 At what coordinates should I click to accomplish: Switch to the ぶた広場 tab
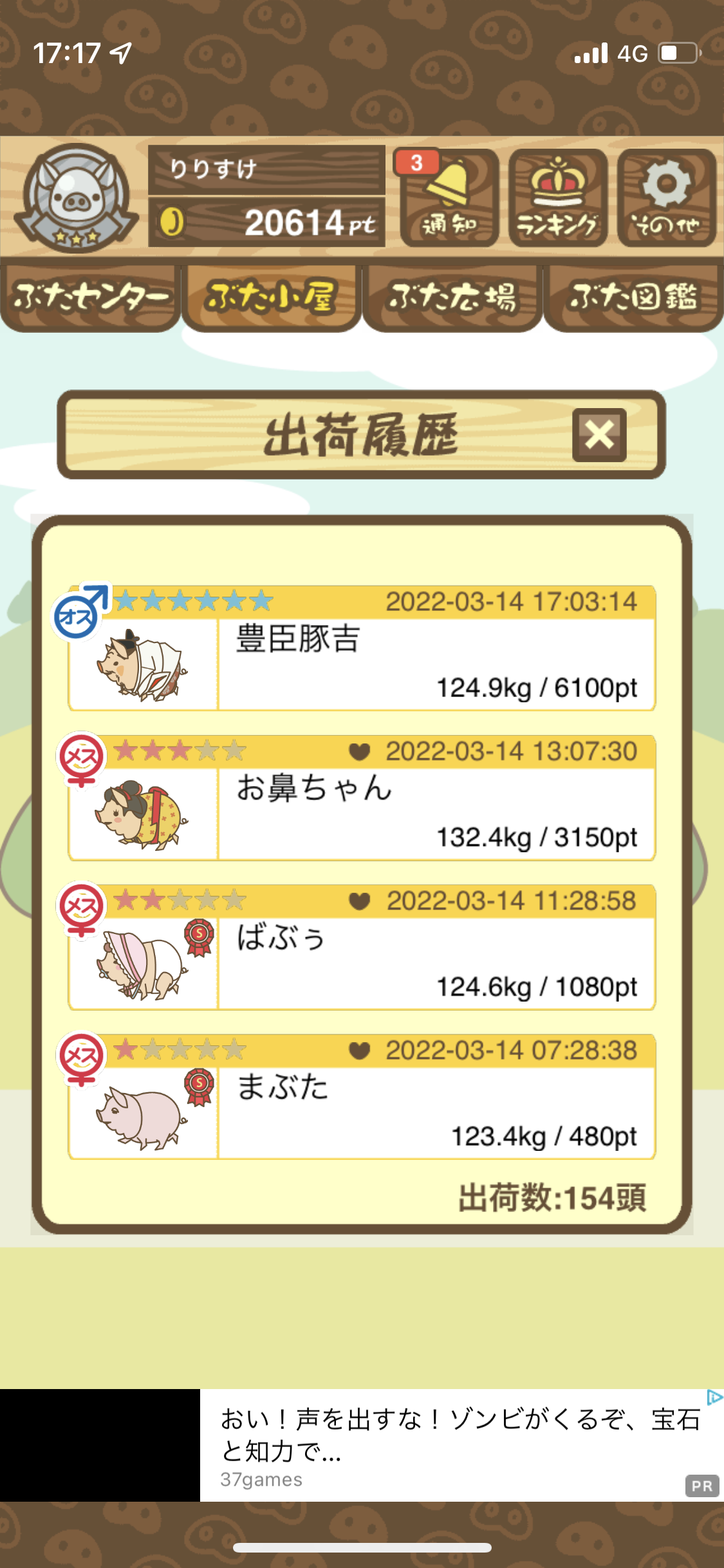452,298
